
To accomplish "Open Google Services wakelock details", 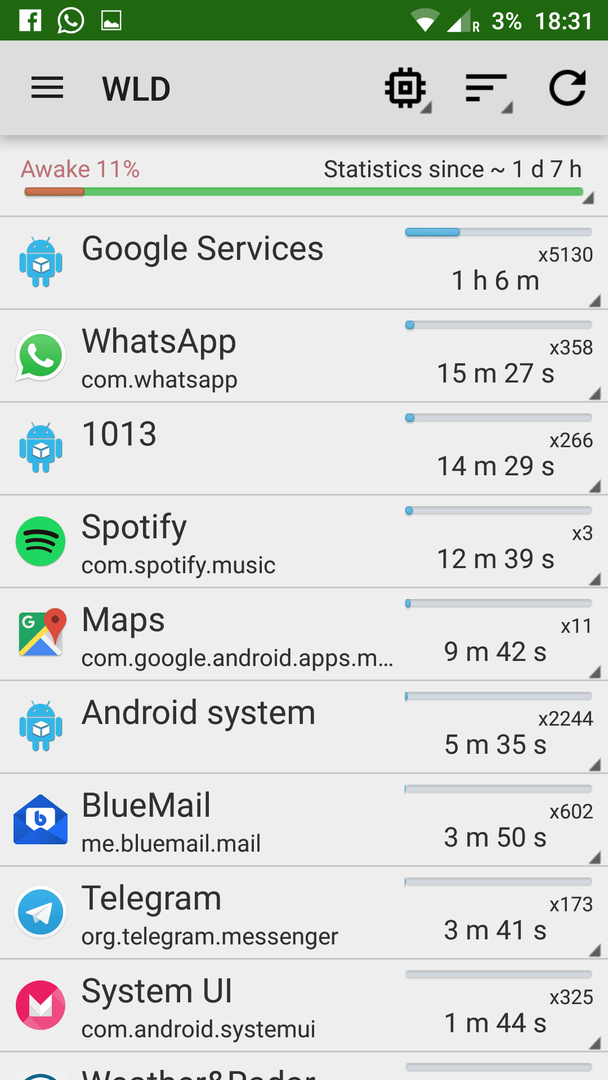I will [304, 263].
